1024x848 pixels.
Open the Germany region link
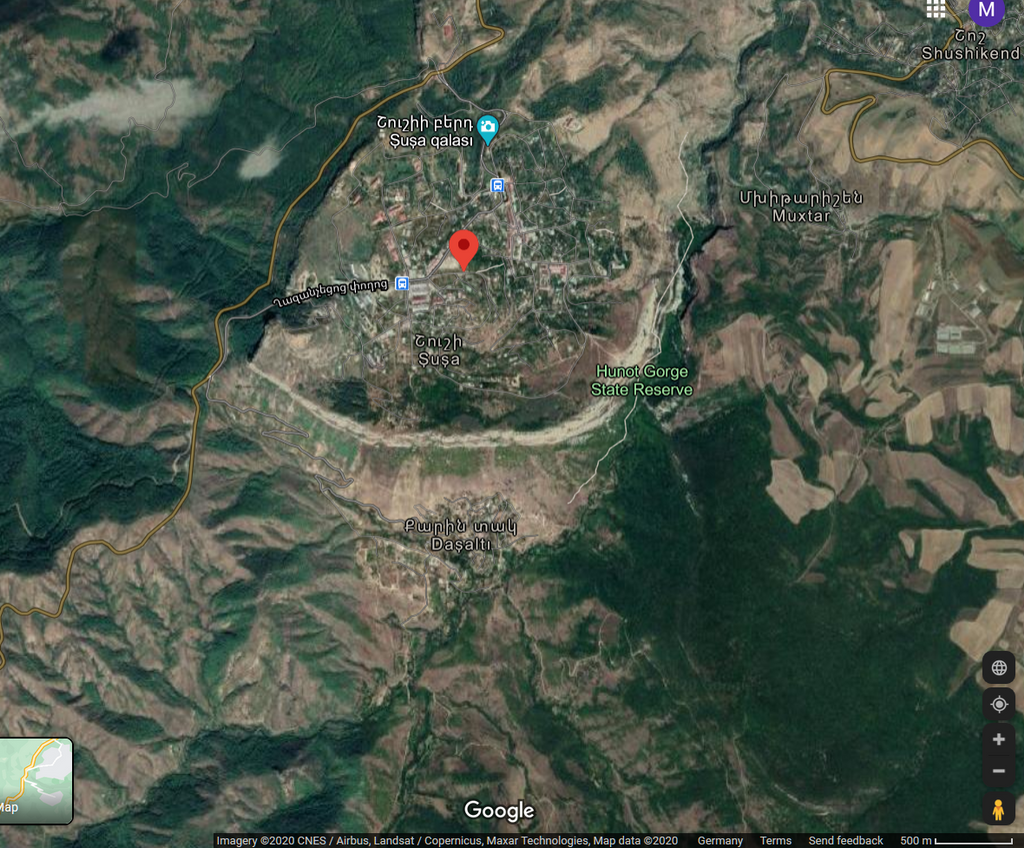click(720, 840)
